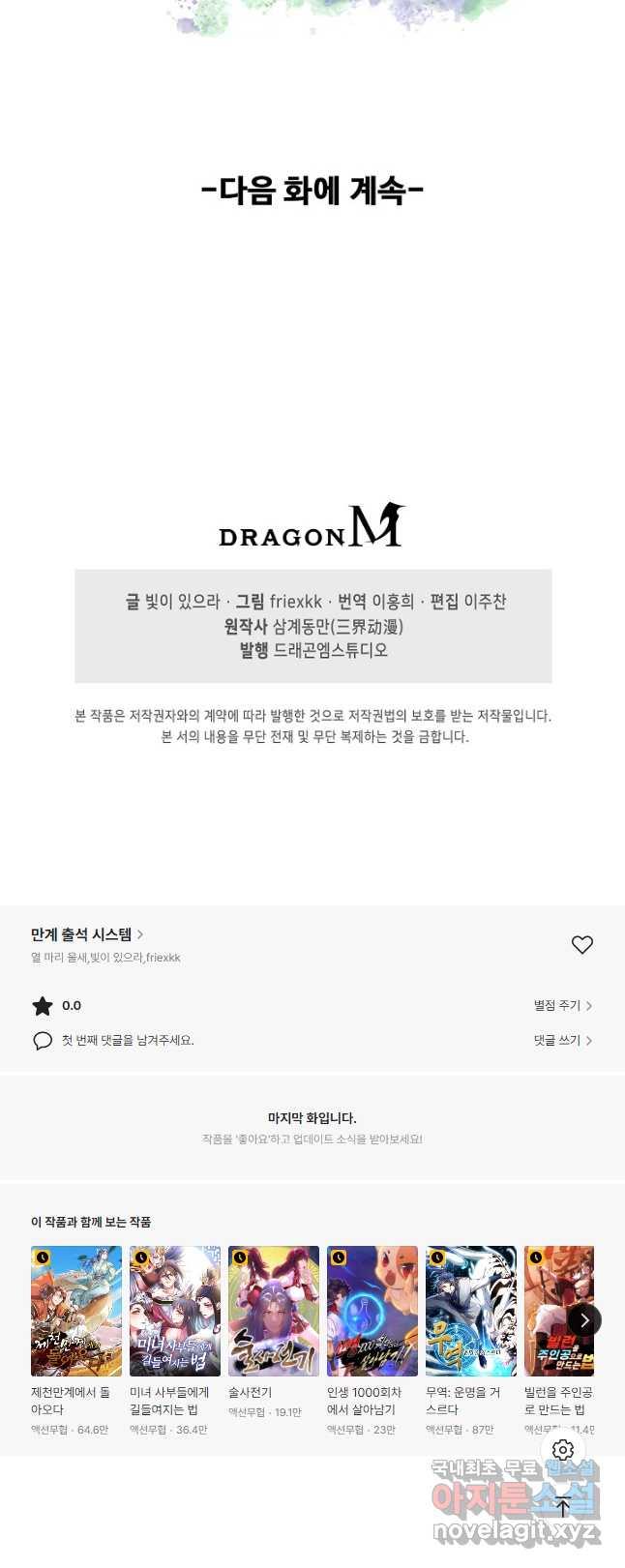Image resolution: width=625 pixels, height=1568 pixels.
Task: Open the comment bubble to leave the first comment
Action: coord(43,1041)
